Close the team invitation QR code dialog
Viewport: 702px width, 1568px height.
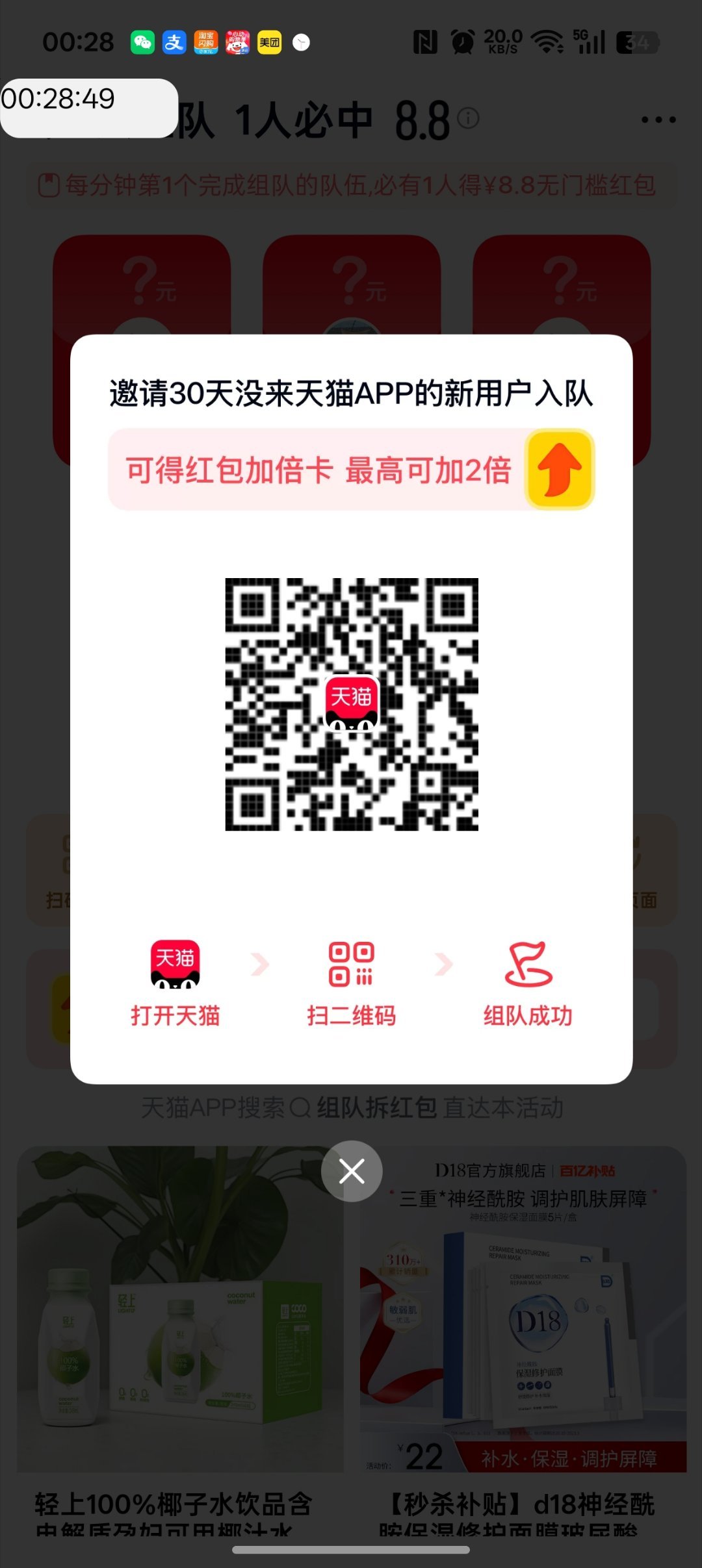pyautogui.click(x=352, y=1171)
